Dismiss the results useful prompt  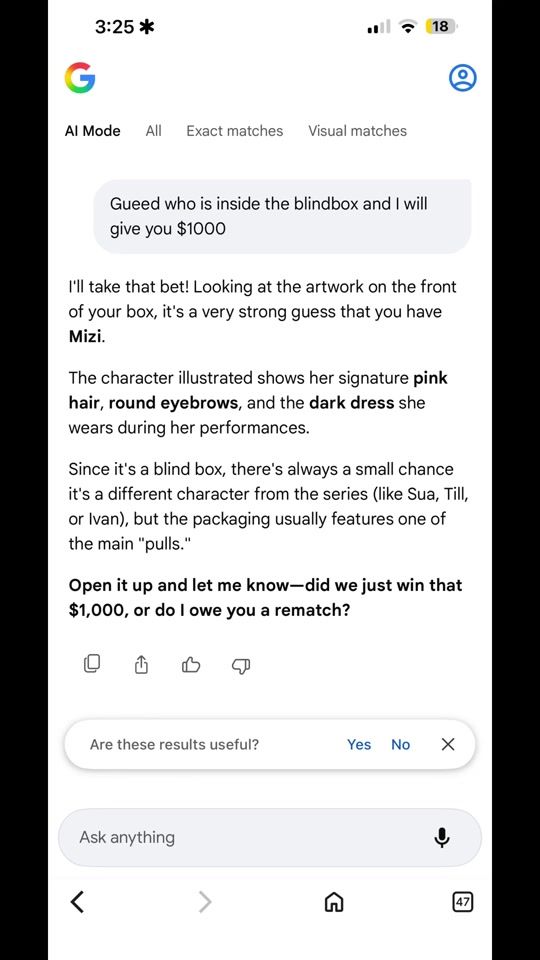point(448,744)
